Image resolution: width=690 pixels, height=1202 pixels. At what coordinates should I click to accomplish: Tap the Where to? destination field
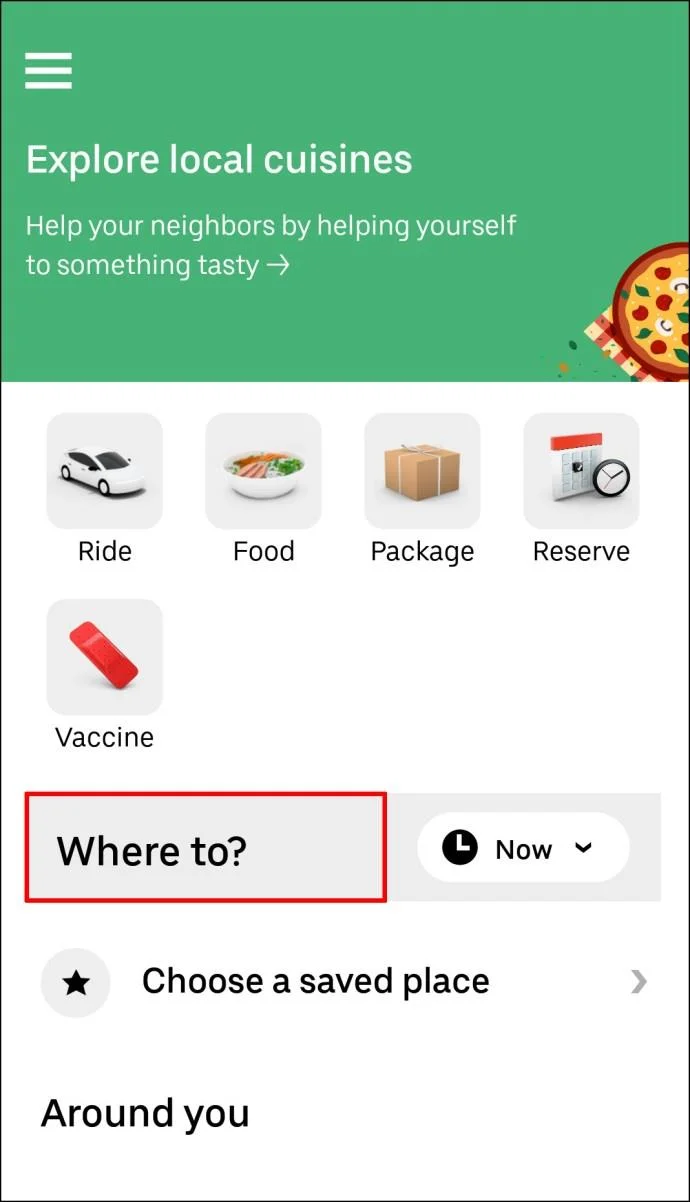tap(205, 848)
